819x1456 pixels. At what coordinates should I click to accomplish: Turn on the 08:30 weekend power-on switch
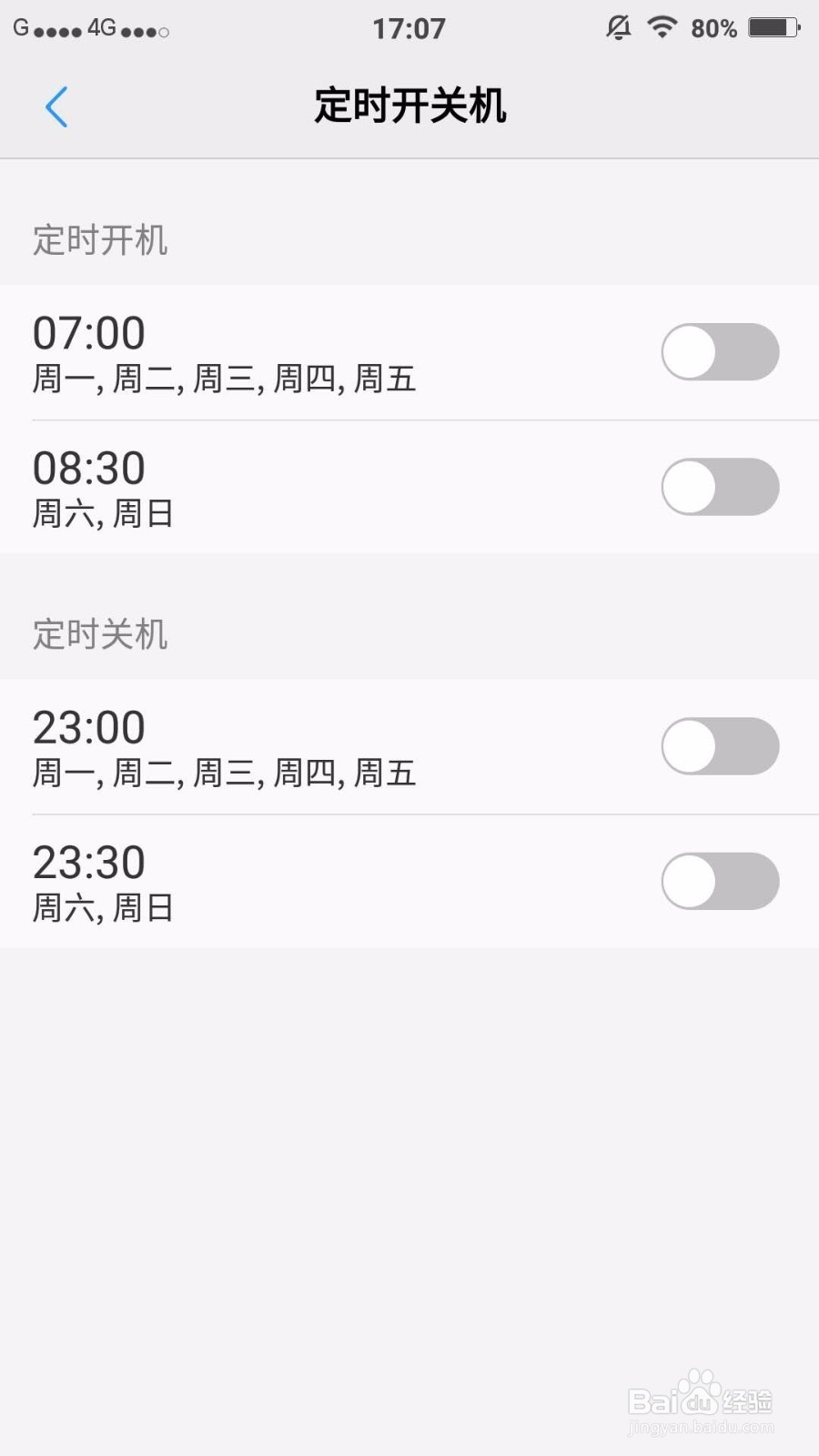pos(720,487)
